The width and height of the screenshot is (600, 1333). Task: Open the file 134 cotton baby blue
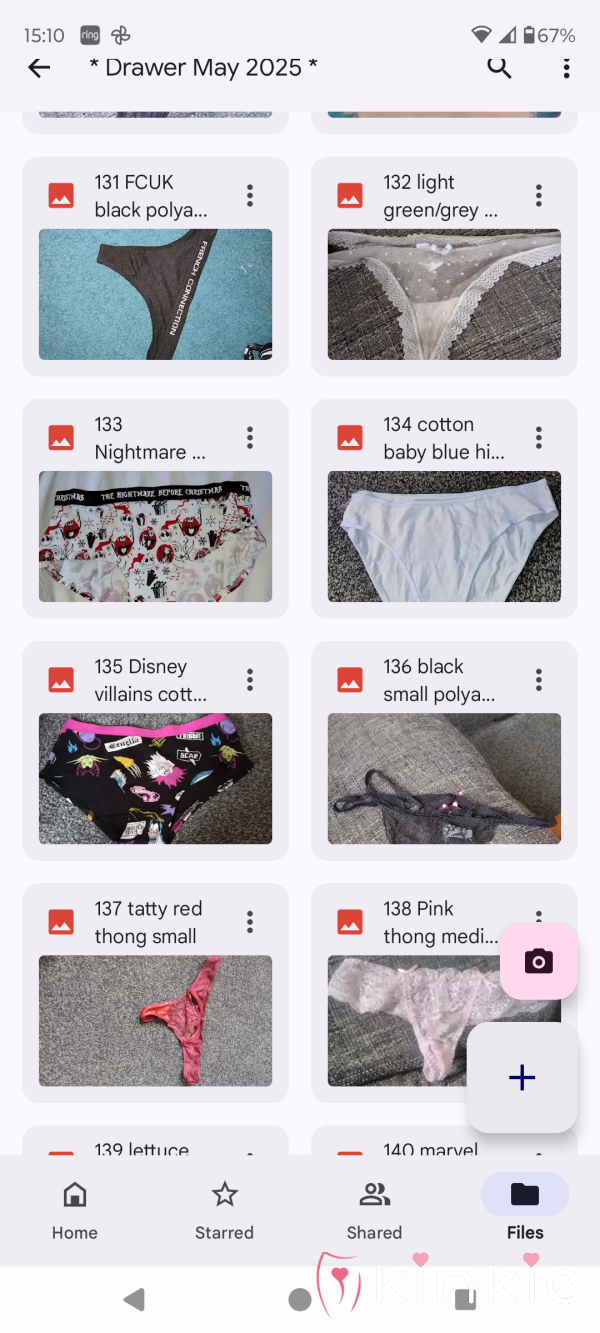[444, 536]
